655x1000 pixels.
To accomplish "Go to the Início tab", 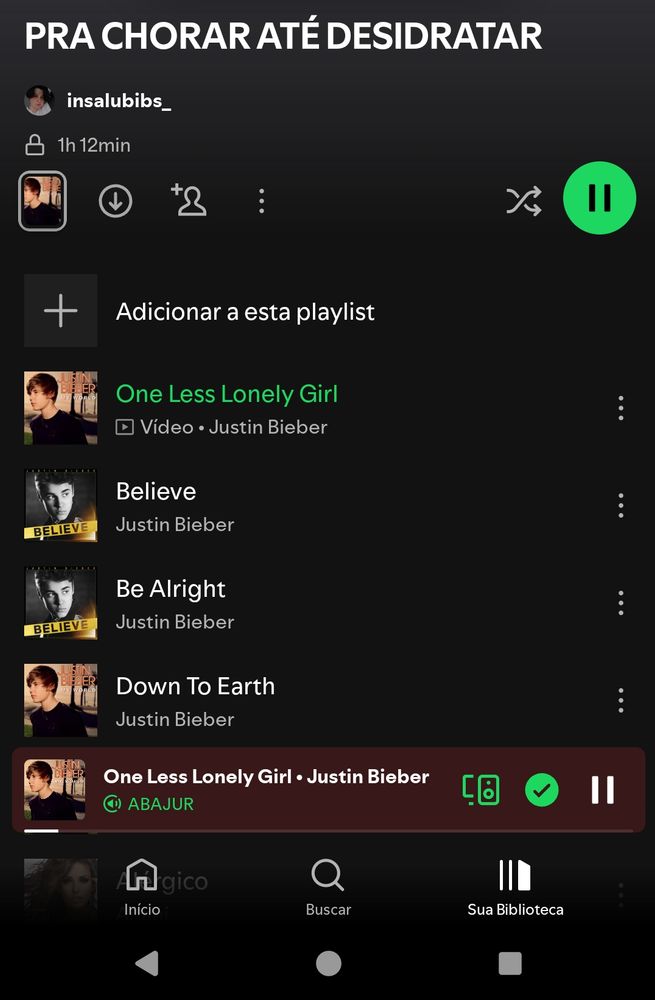I will tap(141, 887).
